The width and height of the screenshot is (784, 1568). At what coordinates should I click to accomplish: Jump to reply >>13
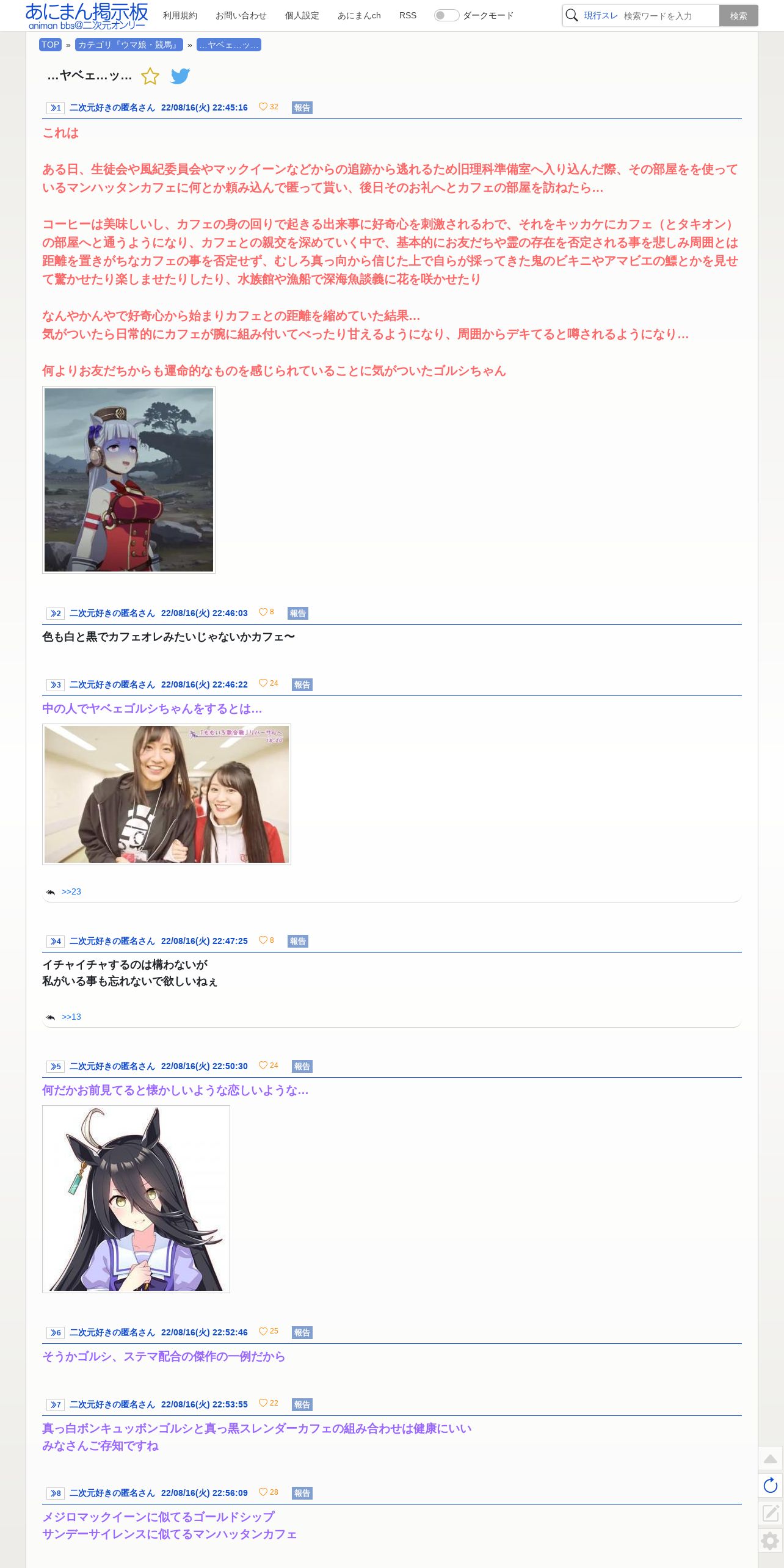[71, 1017]
